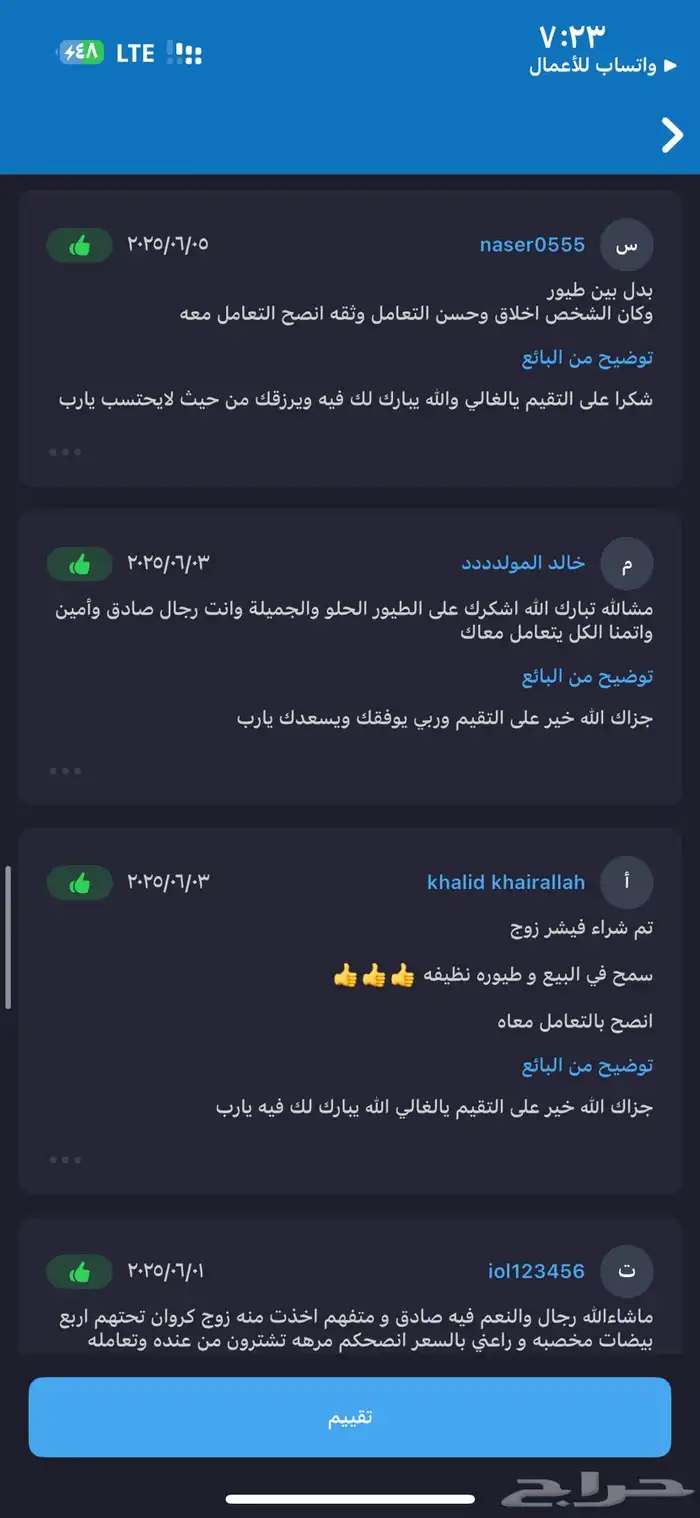This screenshot has height=1518, width=700.
Task: Open more options on naser0555's review
Action: point(65,451)
